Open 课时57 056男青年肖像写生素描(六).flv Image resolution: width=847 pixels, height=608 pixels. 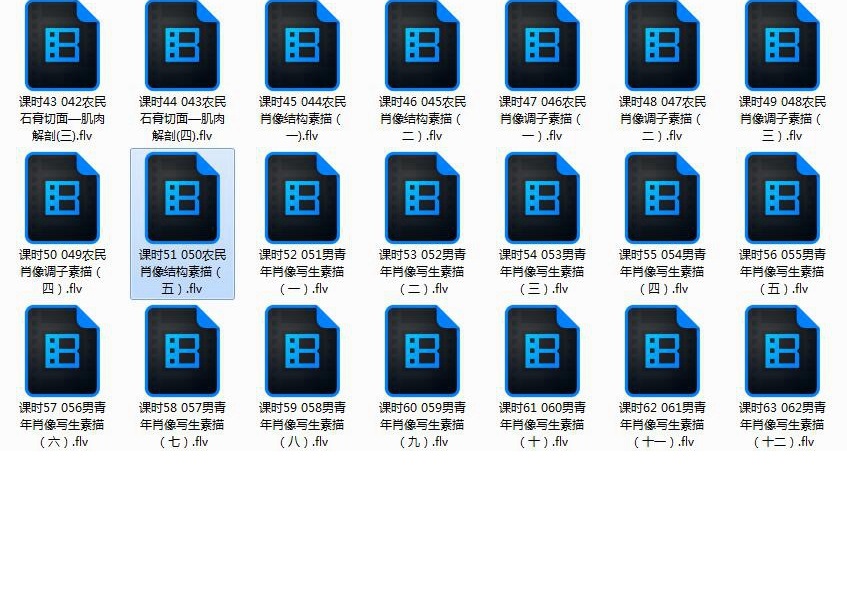coord(62,351)
